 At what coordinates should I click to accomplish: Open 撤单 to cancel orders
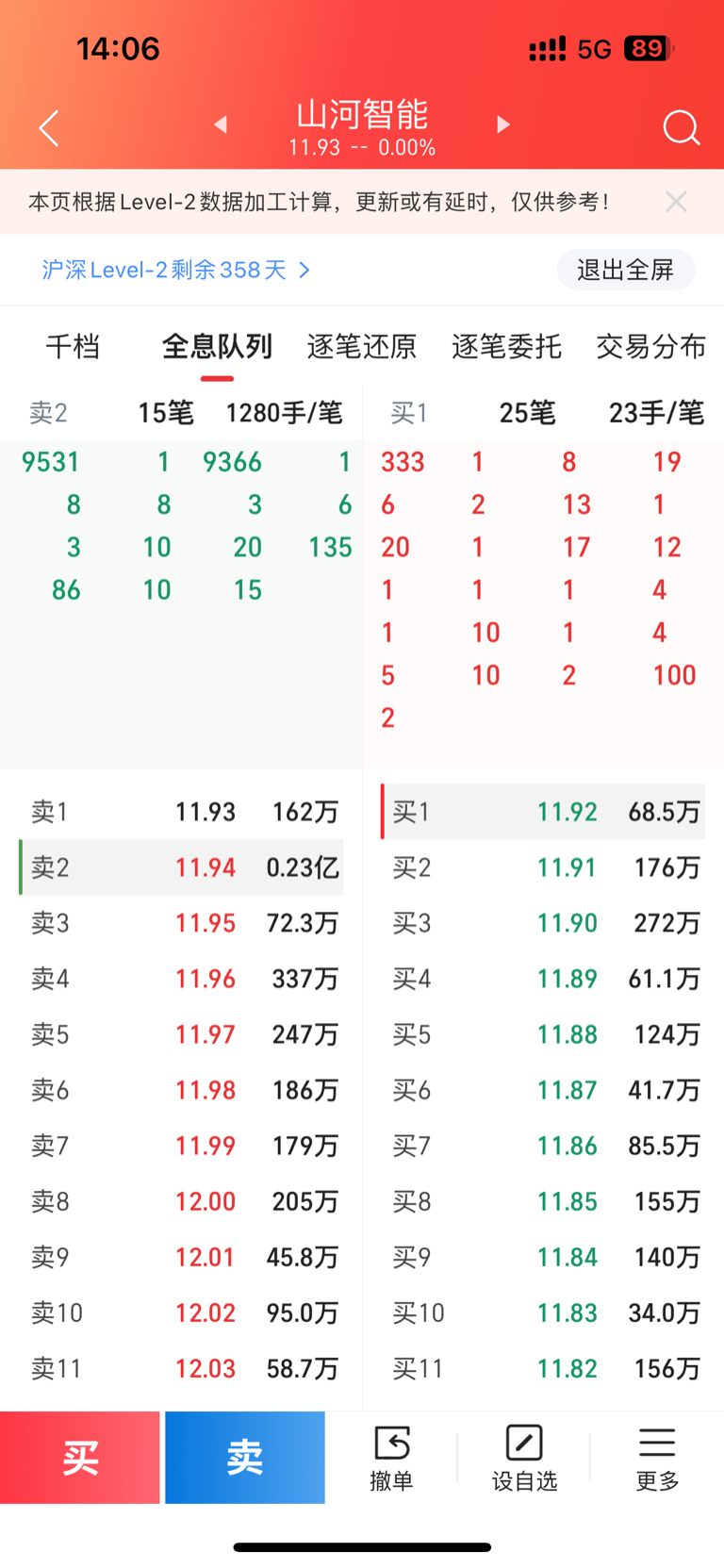click(391, 1459)
